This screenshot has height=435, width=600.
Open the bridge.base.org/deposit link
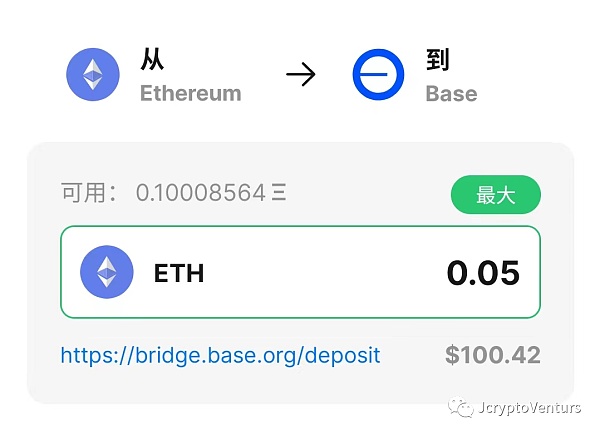(220, 355)
